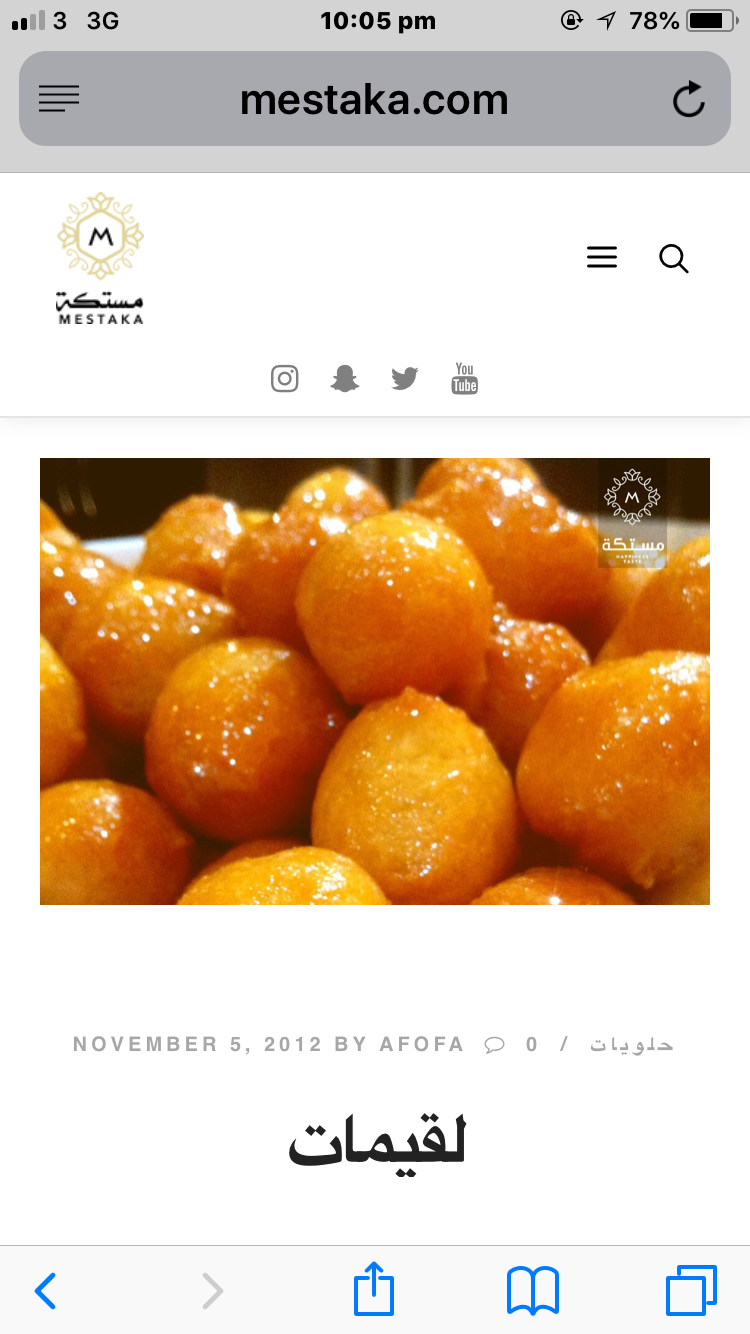Open Safari reader view icon
This screenshot has width=750, height=1334.
click(x=59, y=99)
